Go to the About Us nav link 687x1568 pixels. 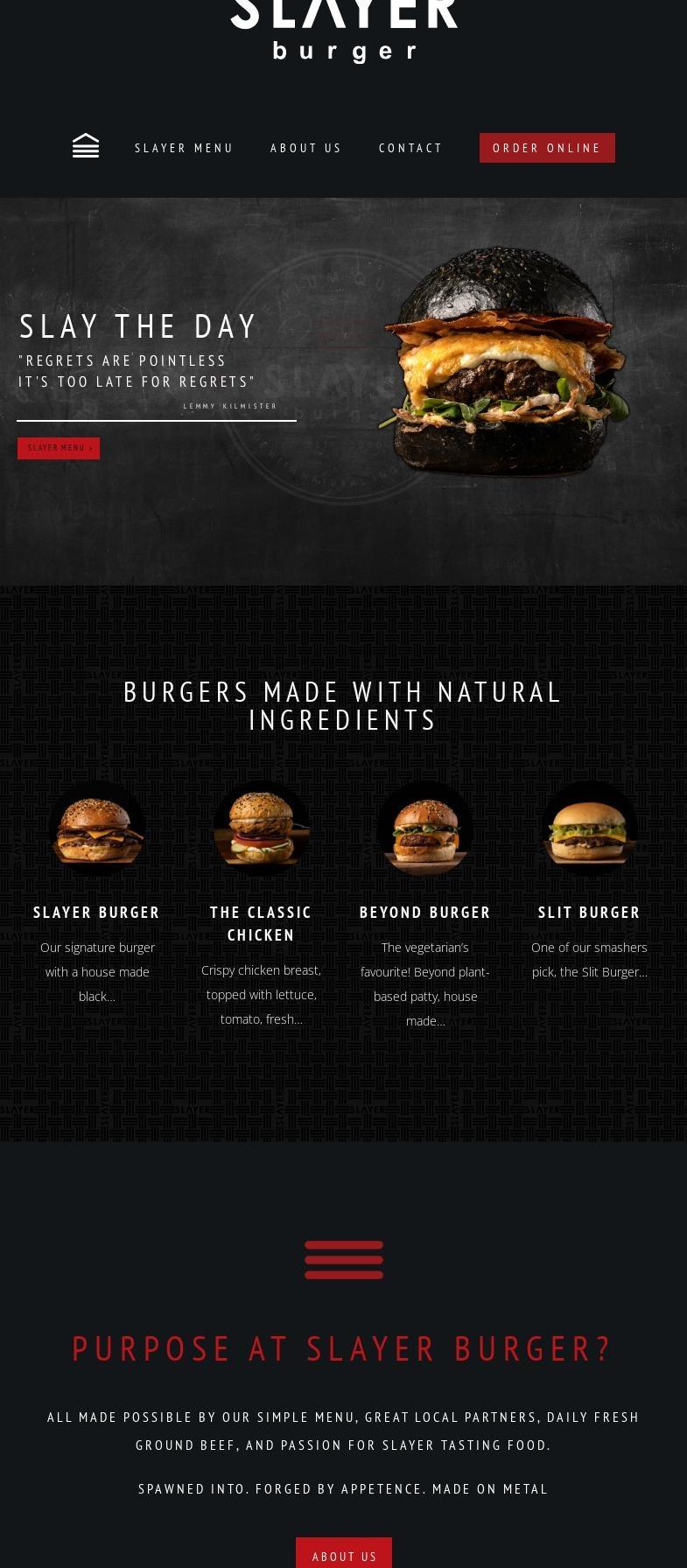click(x=306, y=148)
